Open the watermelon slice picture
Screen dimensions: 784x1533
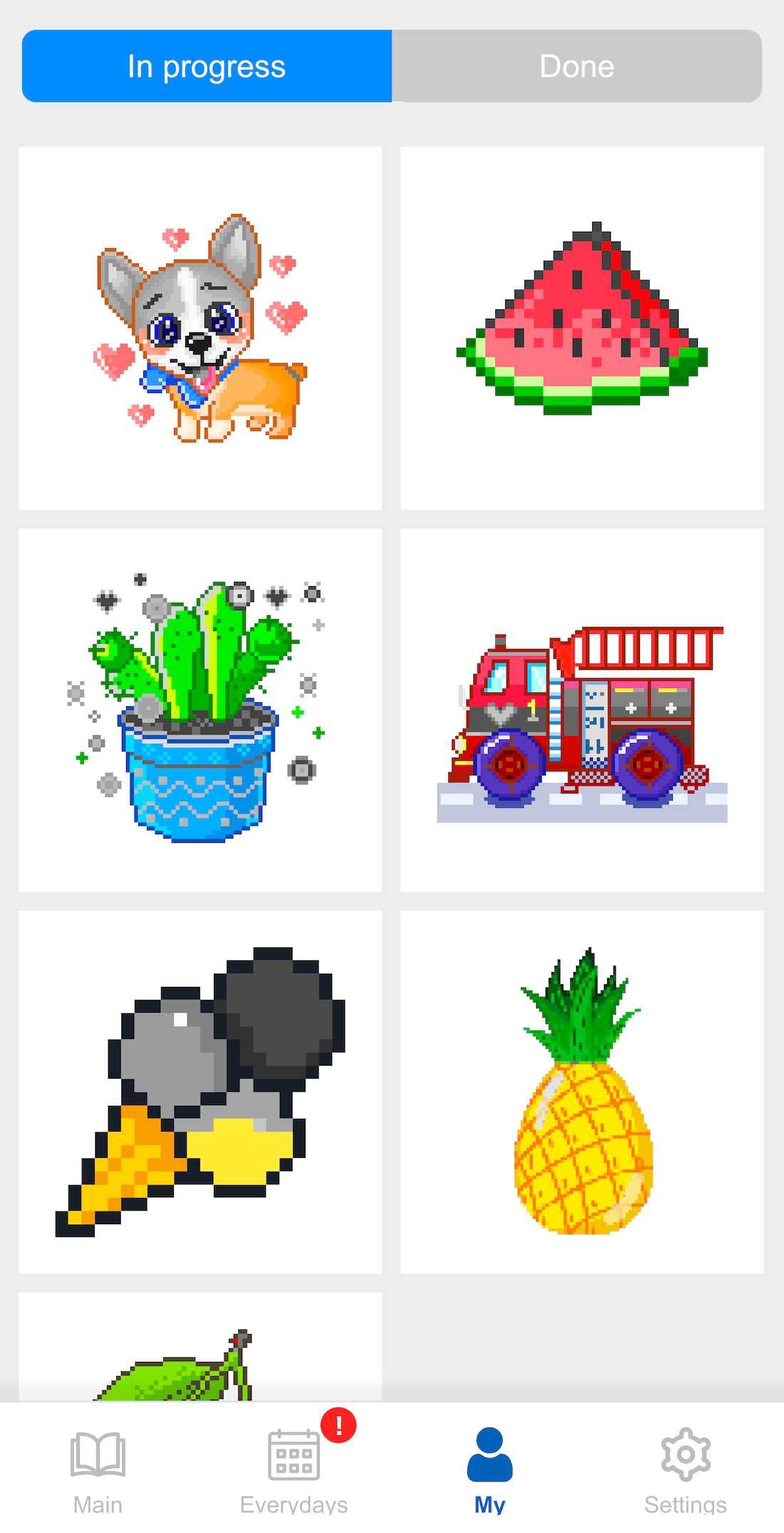click(582, 328)
